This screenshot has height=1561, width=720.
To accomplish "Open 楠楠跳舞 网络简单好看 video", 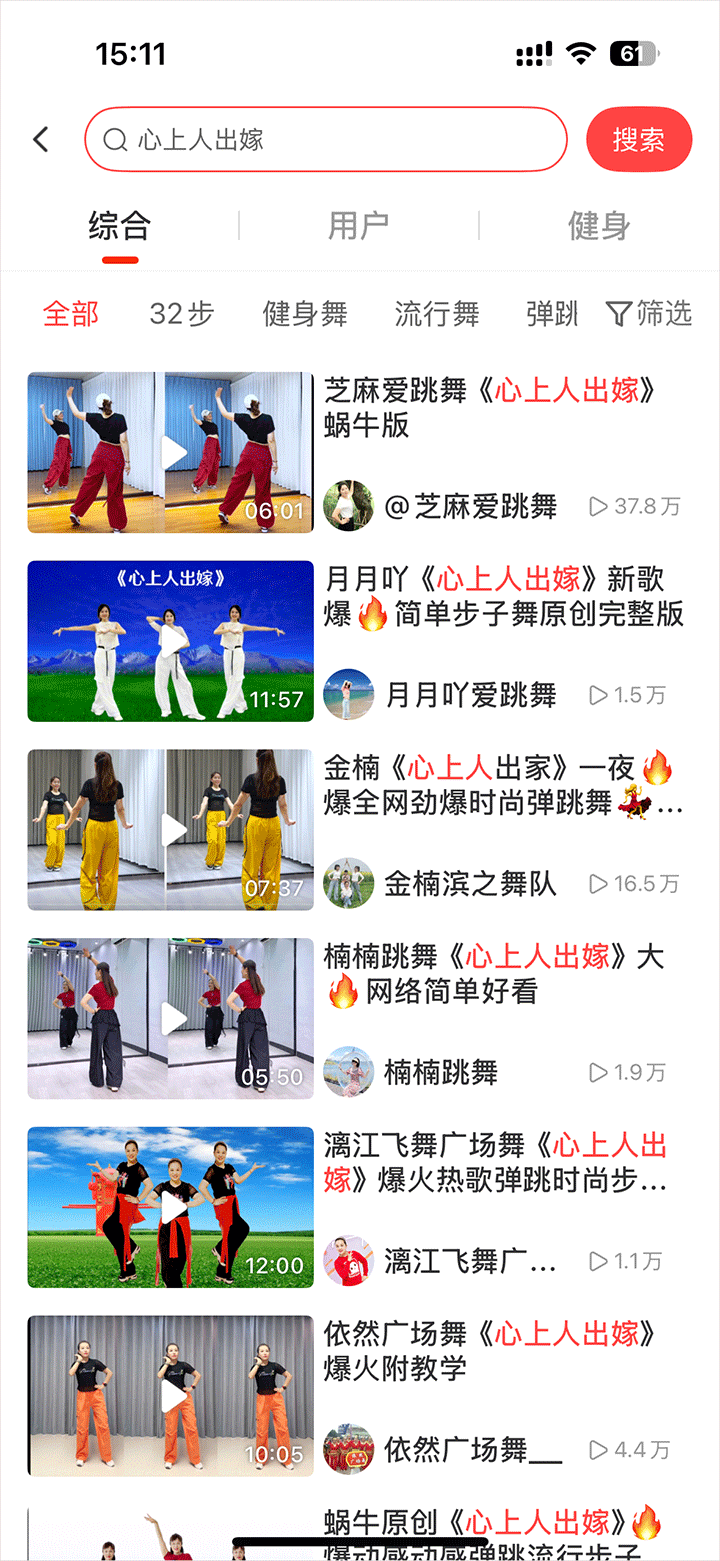I will point(170,1018).
